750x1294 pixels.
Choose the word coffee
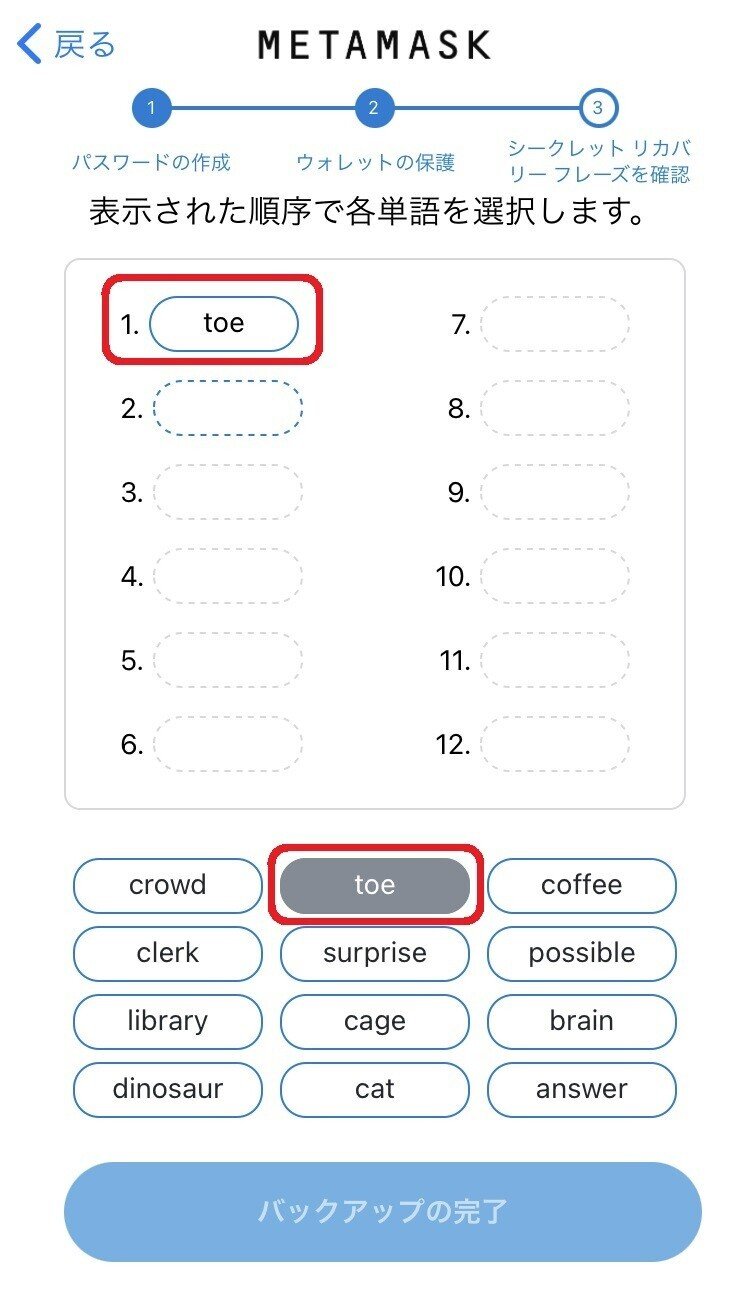click(x=581, y=885)
